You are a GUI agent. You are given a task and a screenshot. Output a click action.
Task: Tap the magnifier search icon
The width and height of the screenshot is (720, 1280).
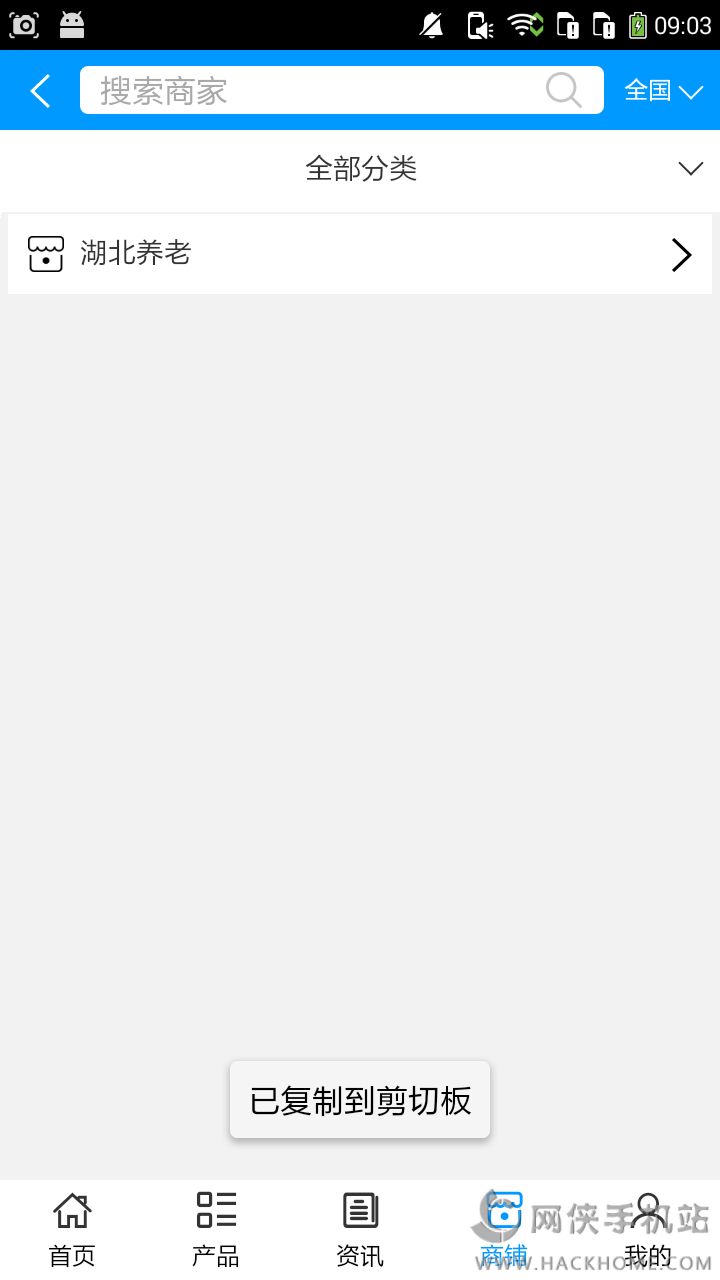pyautogui.click(x=564, y=91)
